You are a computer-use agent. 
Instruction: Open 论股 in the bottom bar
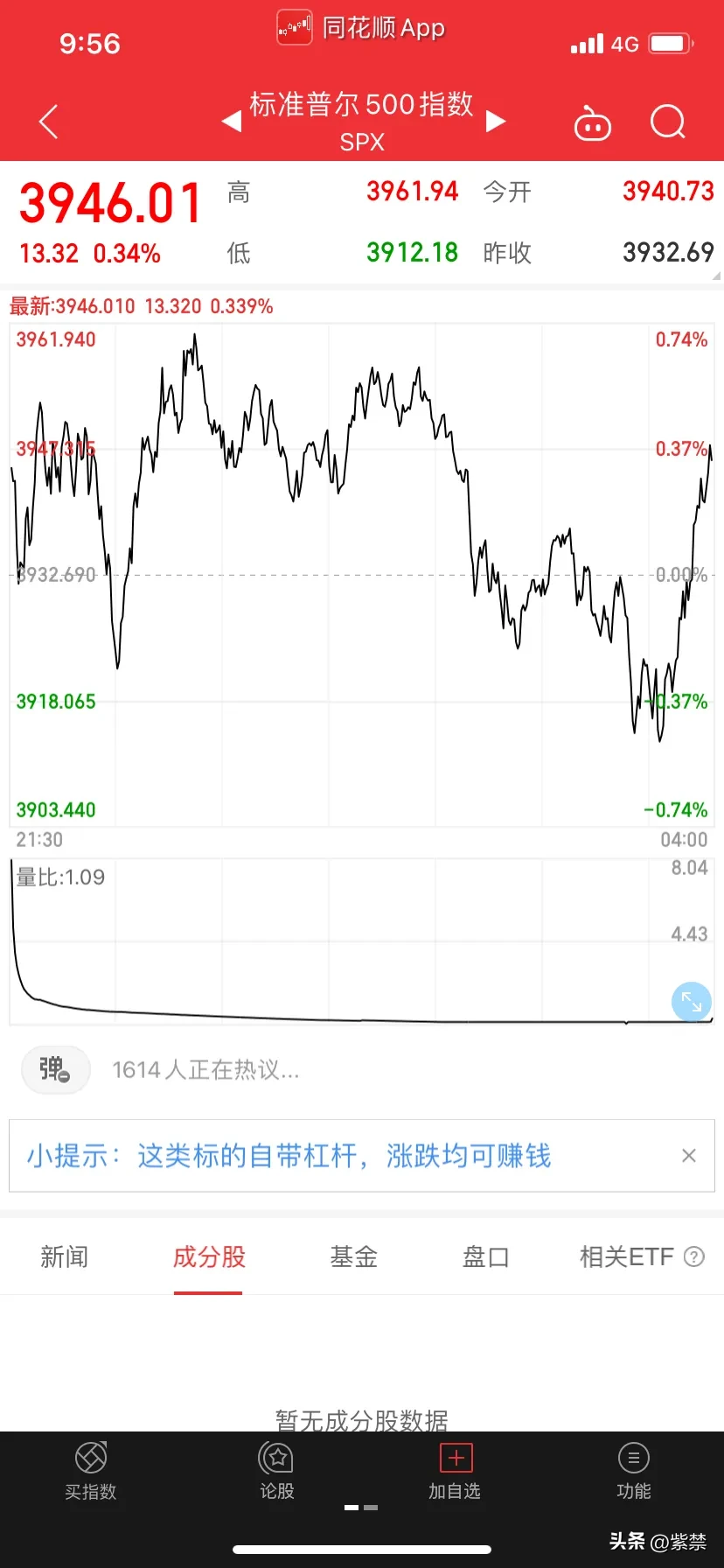(277, 1472)
